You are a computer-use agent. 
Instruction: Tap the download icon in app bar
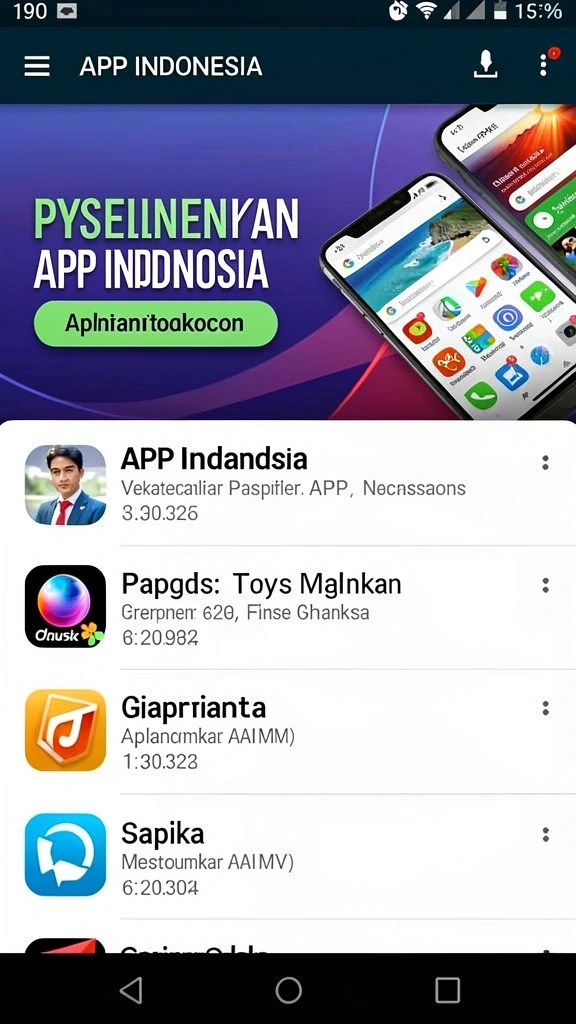tap(485, 65)
